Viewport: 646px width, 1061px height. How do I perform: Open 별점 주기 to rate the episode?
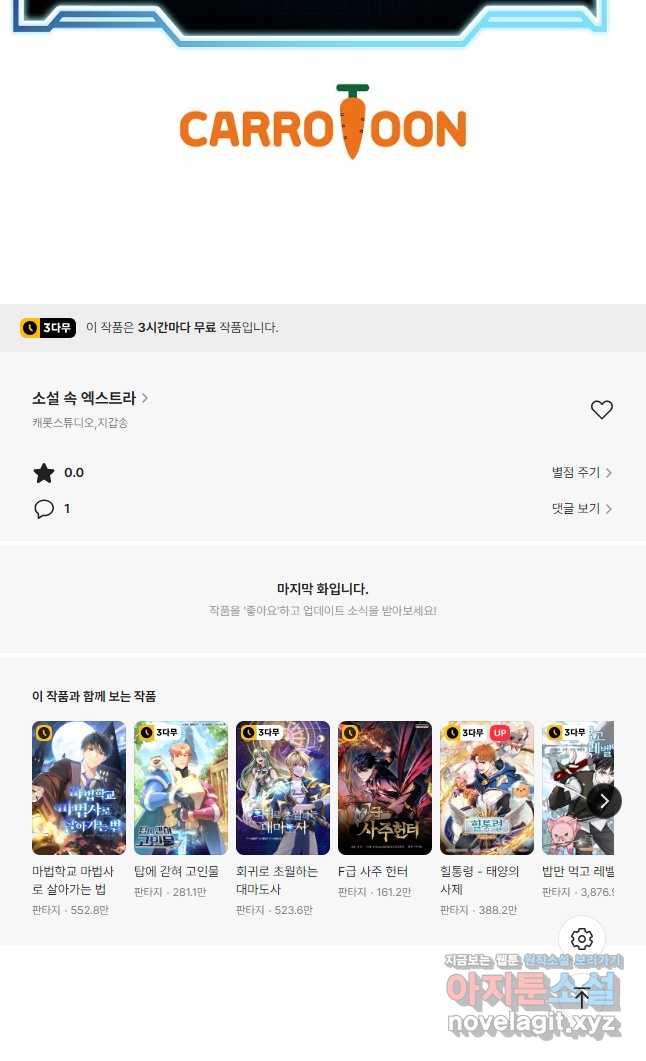(x=581, y=473)
